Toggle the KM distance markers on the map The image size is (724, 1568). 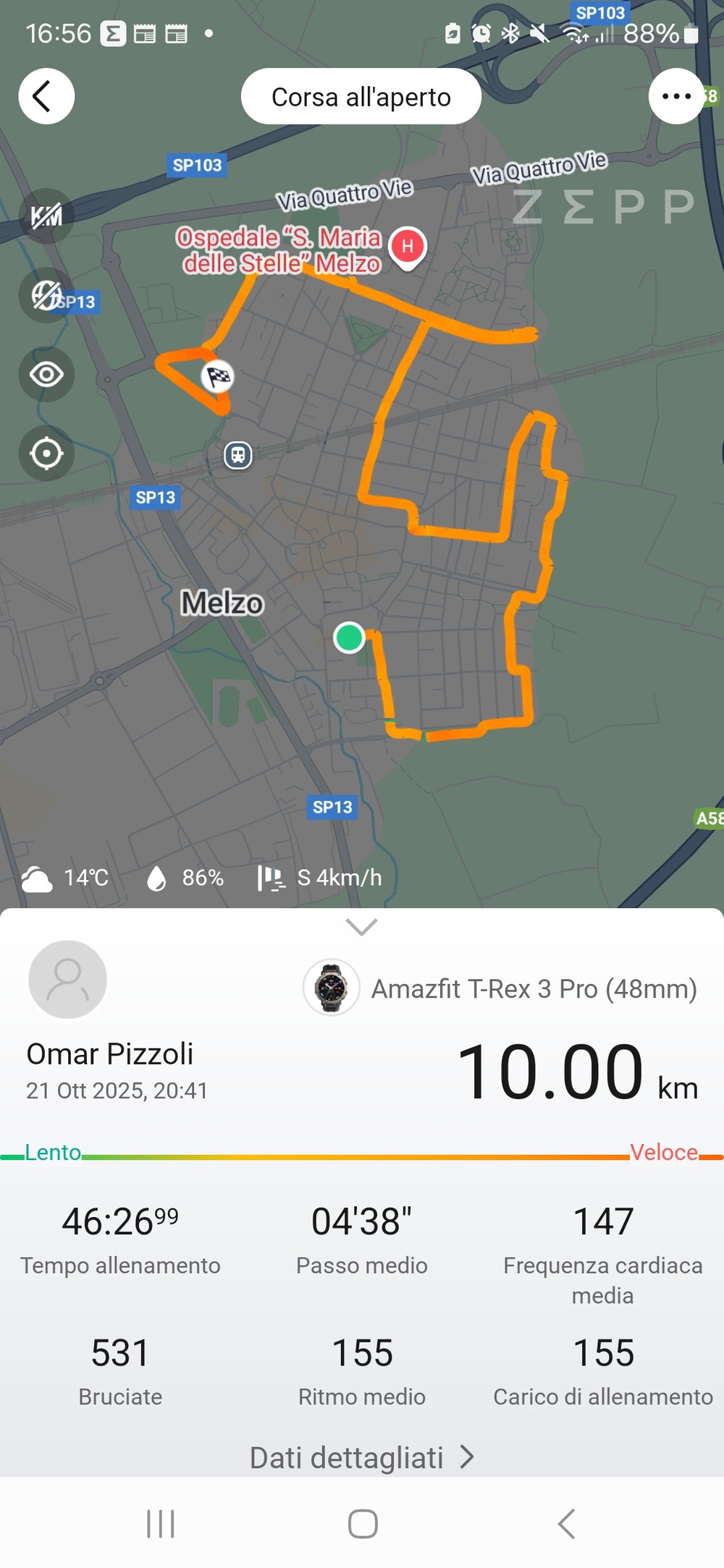coord(46,216)
